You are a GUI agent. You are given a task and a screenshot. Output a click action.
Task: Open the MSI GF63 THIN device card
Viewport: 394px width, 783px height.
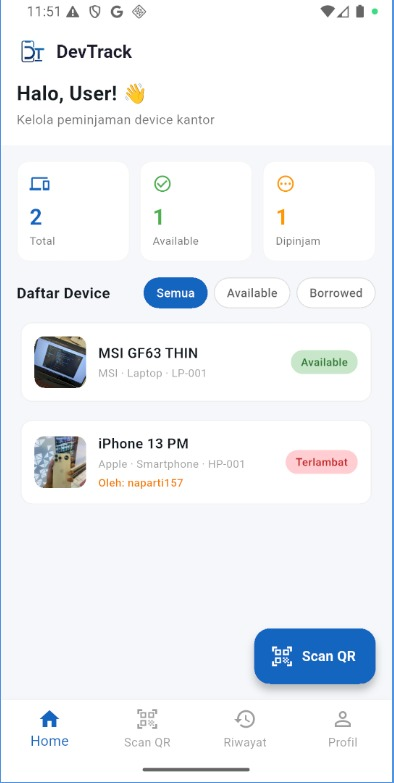[x=196, y=362]
